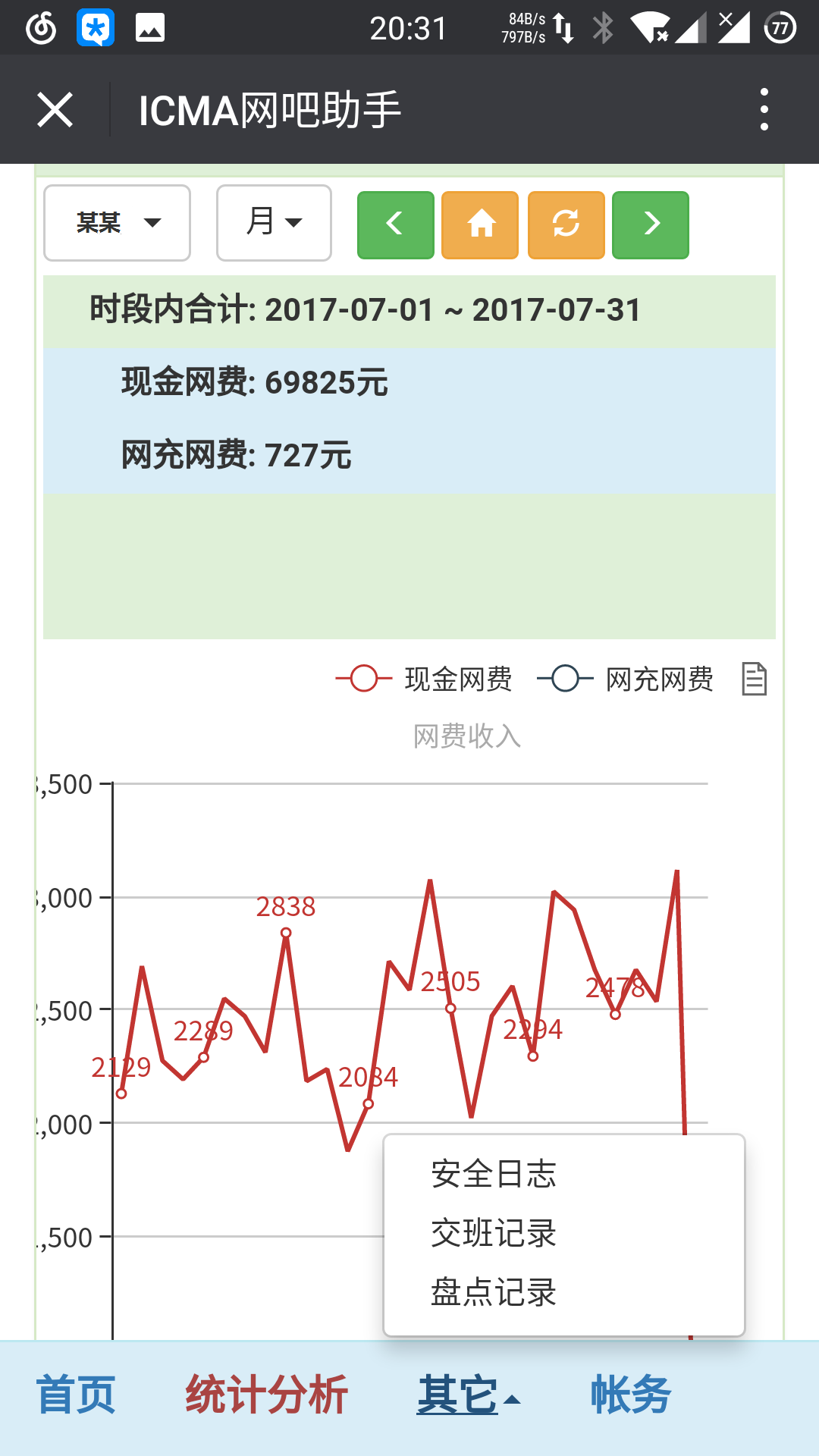Collapse the 其它 menu tab
The width and height of the screenshot is (819, 1456).
[x=469, y=1394]
